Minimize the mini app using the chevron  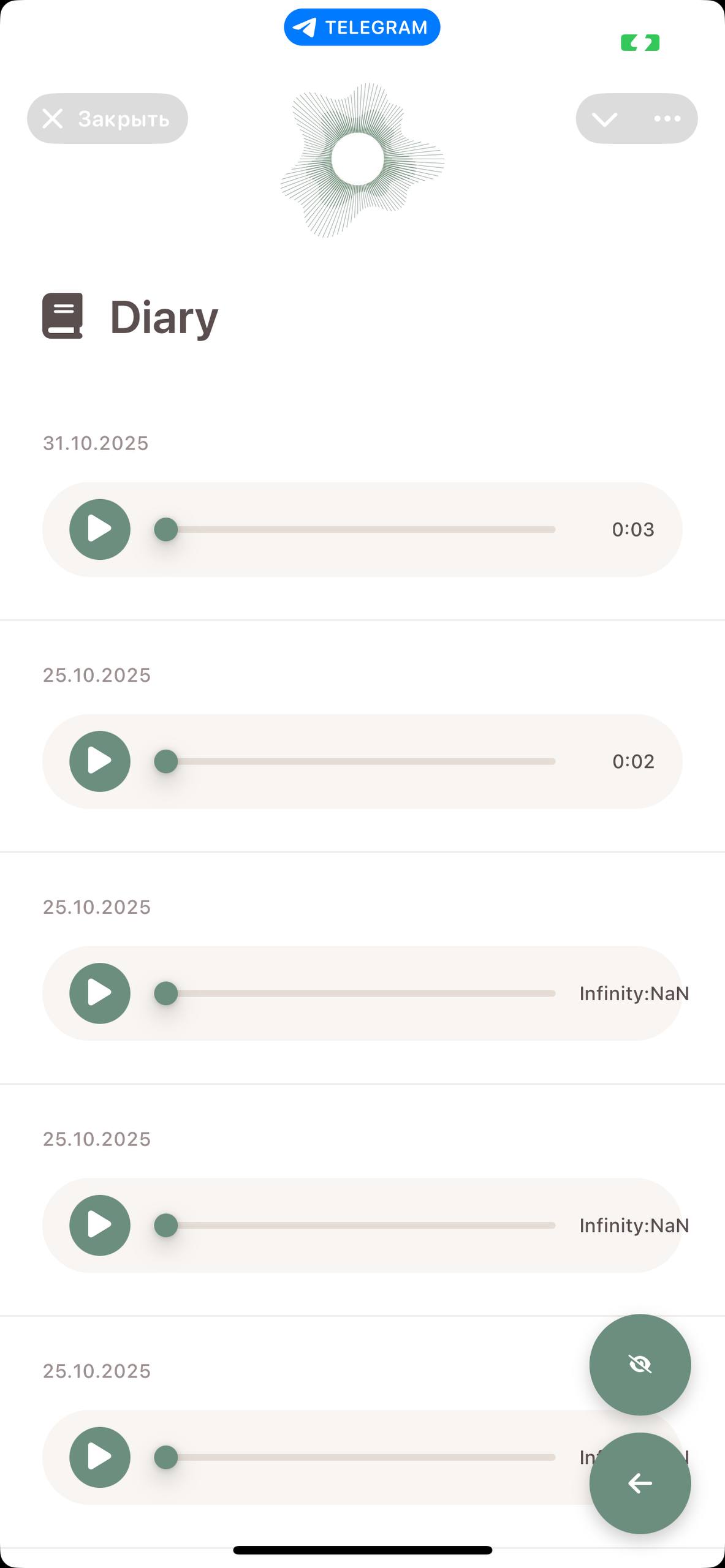point(604,119)
